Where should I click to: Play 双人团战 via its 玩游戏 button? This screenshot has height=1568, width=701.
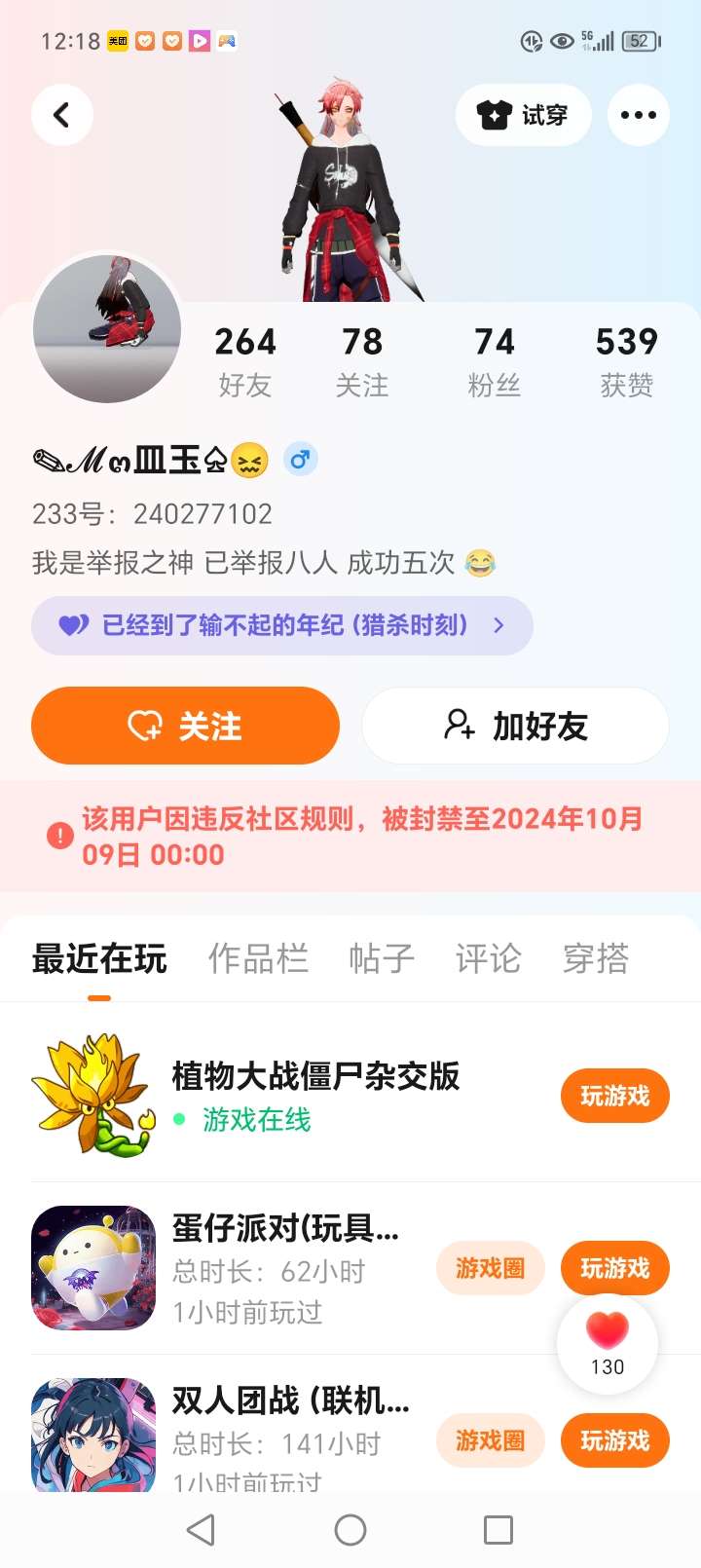(x=614, y=1440)
